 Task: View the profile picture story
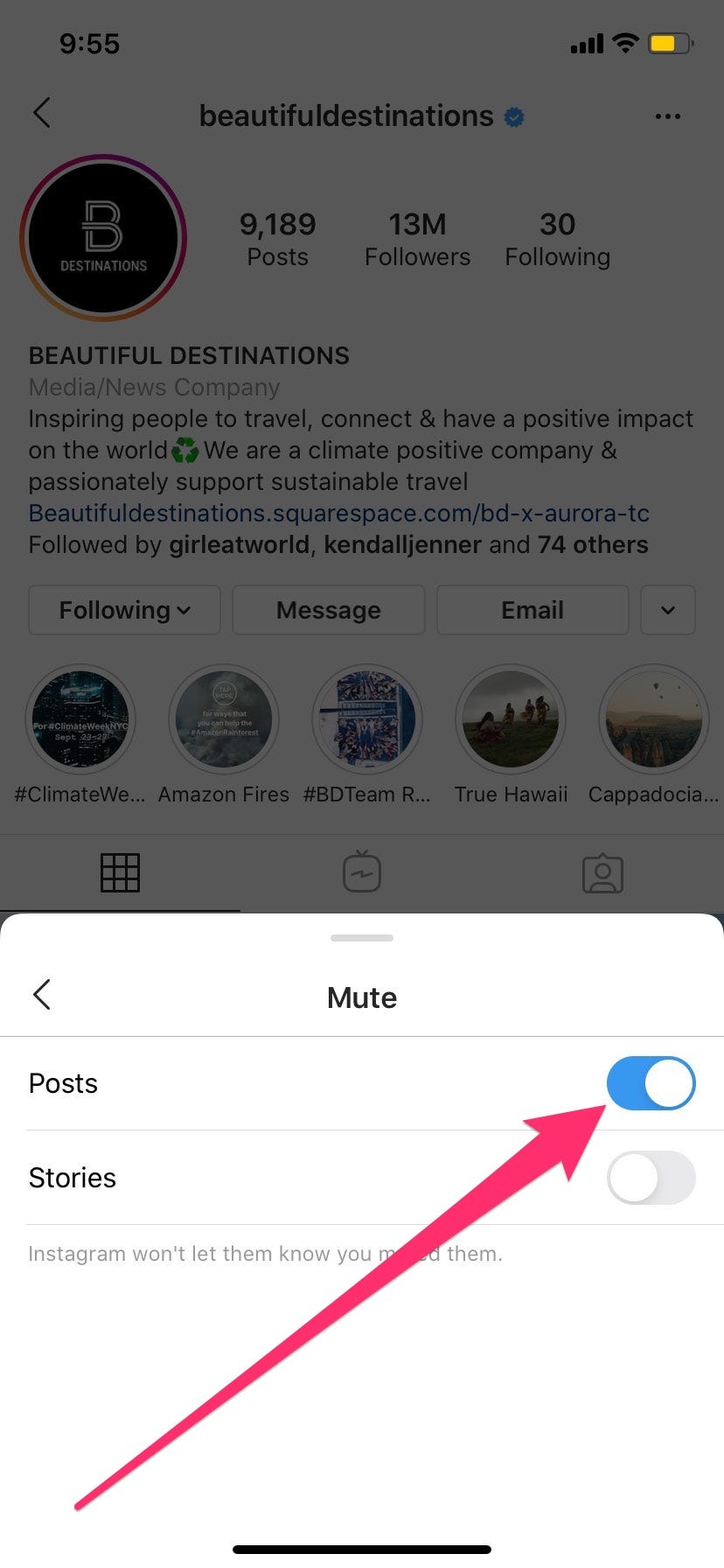(x=103, y=238)
